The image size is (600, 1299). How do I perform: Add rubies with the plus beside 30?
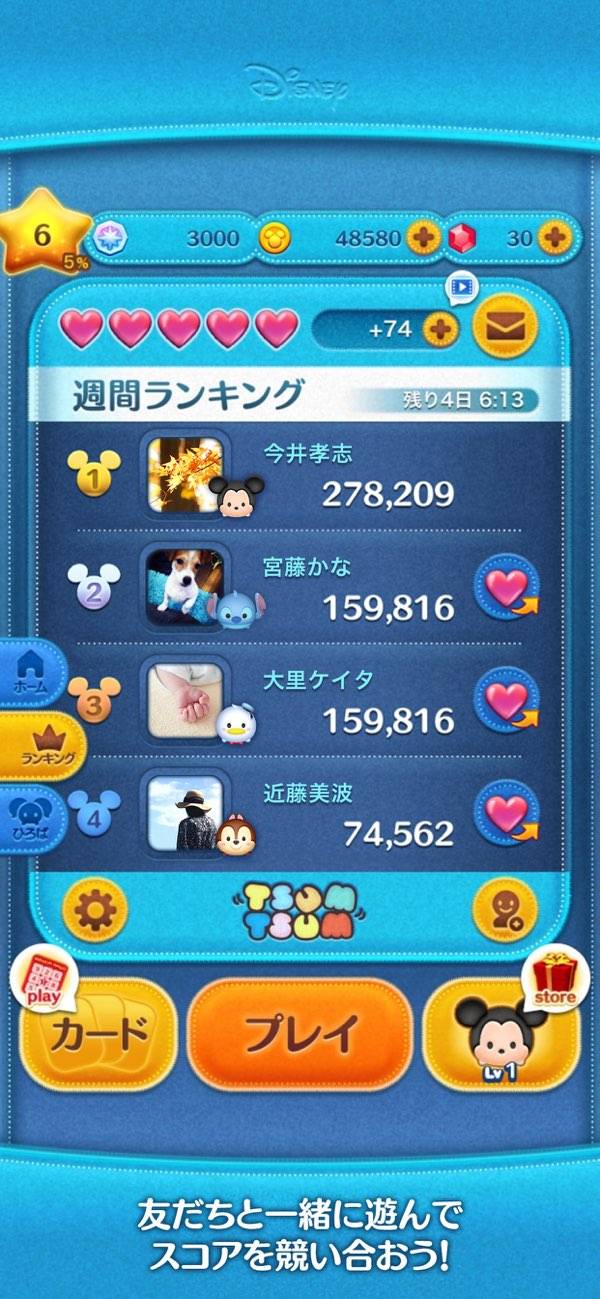click(x=553, y=237)
